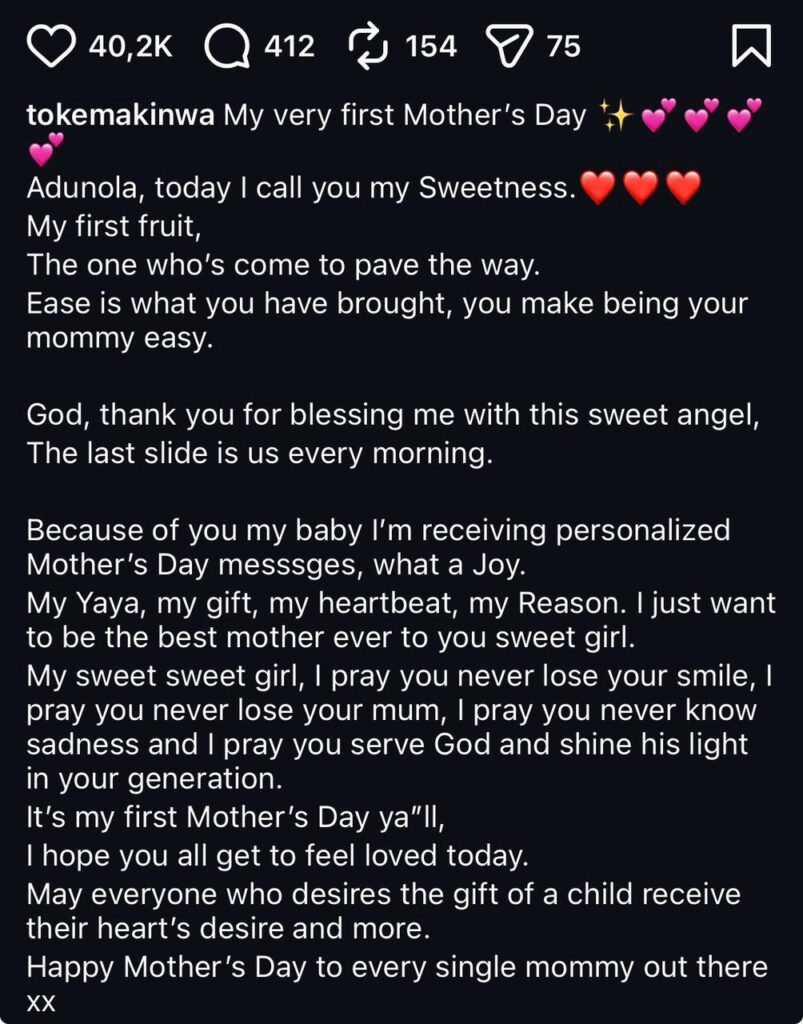Image resolution: width=803 pixels, height=1024 pixels.
Task: View the 154 reposts count
Action: [434, 44]
